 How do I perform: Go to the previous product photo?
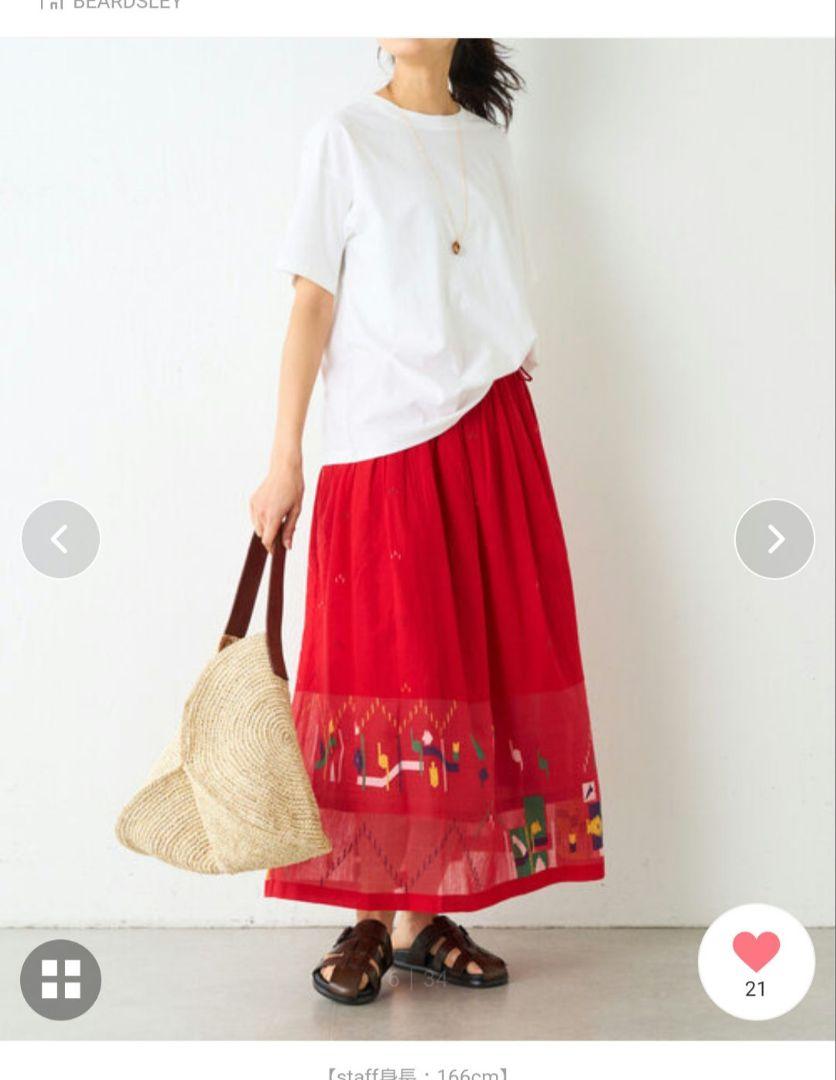61,539
